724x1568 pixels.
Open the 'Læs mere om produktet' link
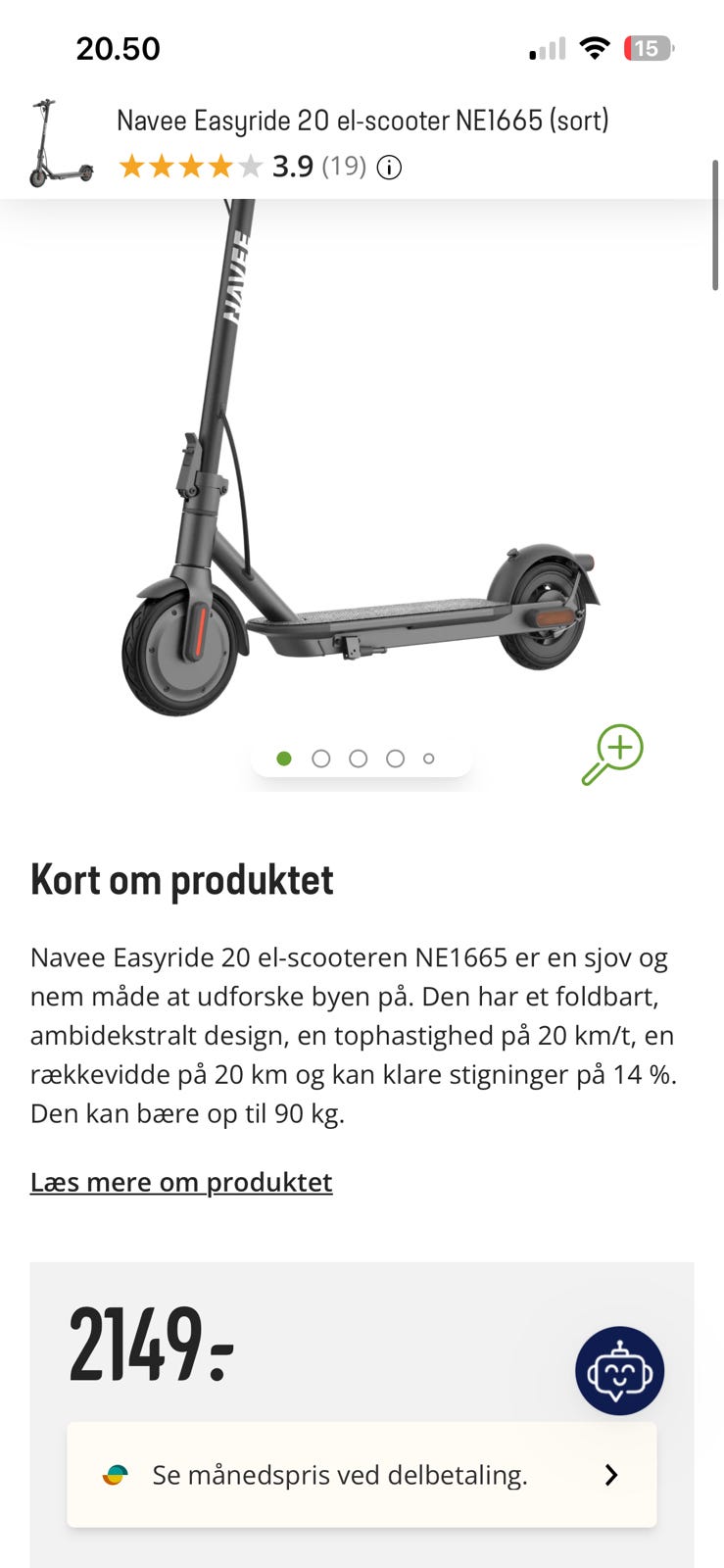(181, 1182)
